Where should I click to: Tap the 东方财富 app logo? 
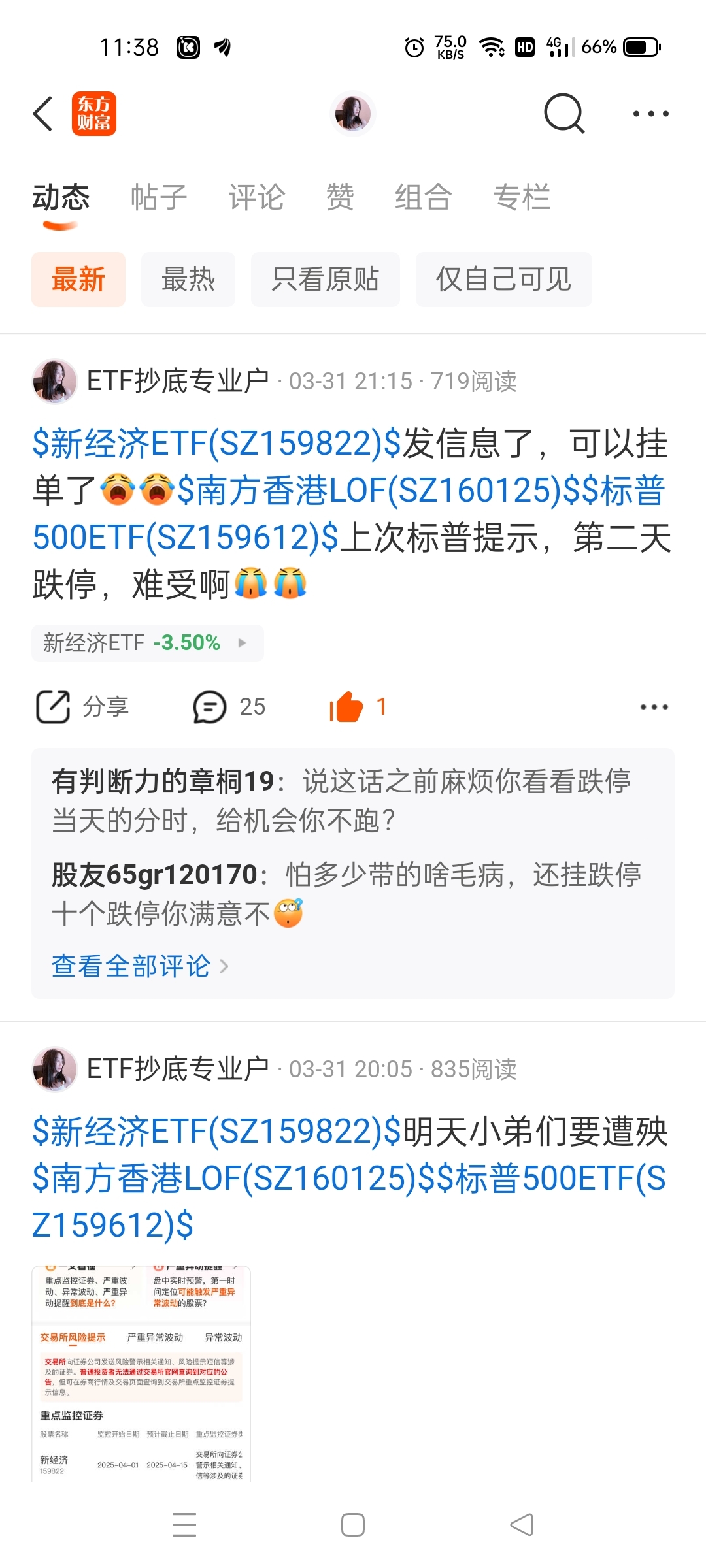[93, 112]
